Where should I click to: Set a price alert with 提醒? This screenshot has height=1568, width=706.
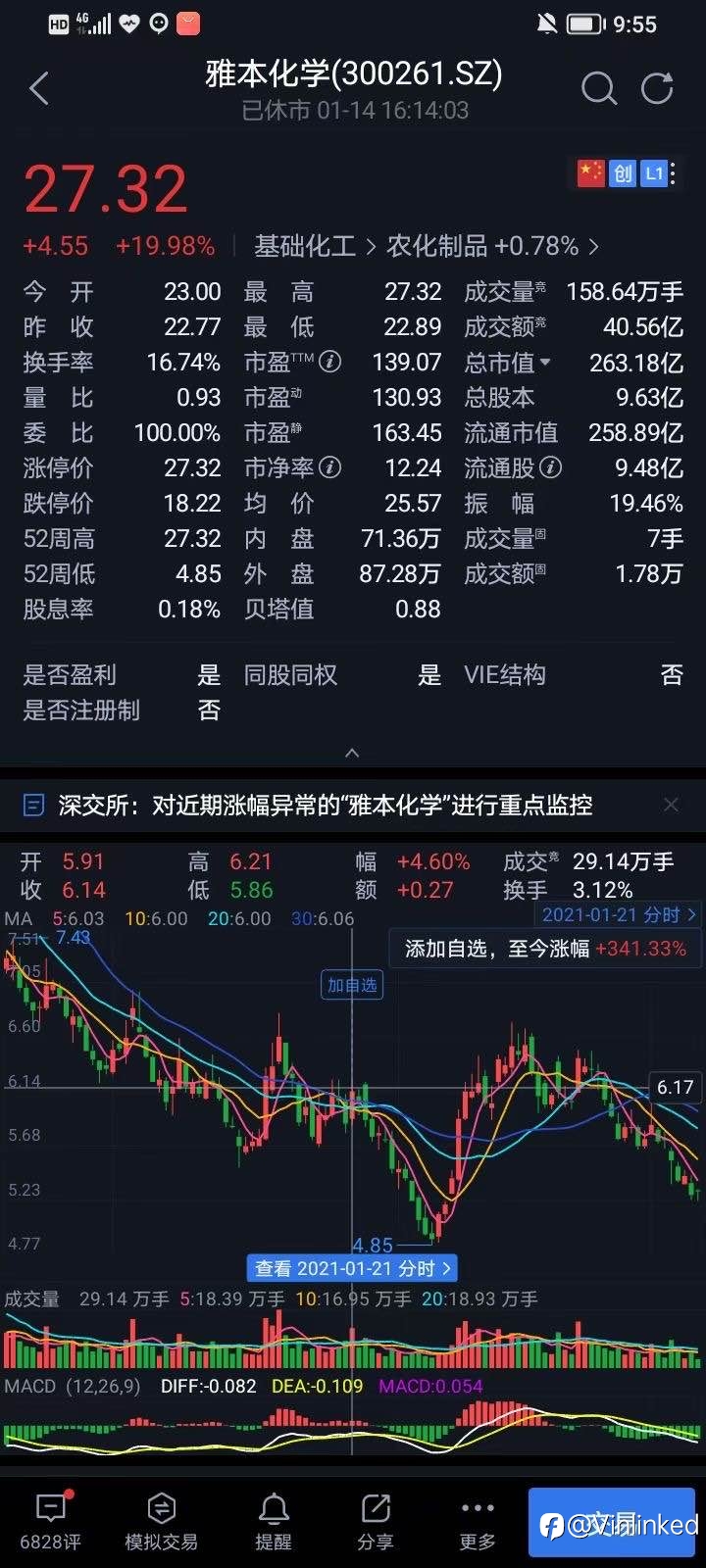(x=274, y=1520)
